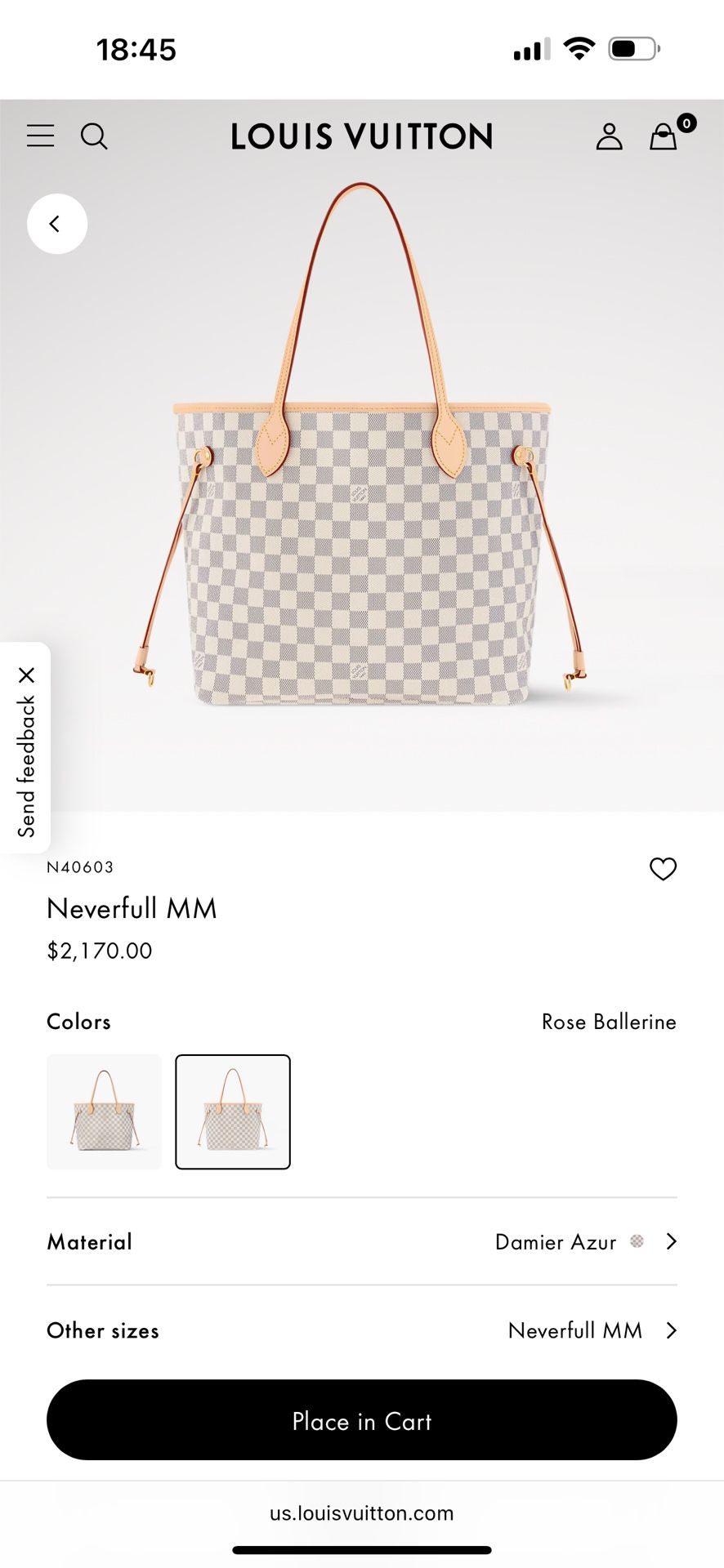Go back with the arrow button
Image resolution: width=724 pixels, height=1568 pixels.
click(56, 224)
